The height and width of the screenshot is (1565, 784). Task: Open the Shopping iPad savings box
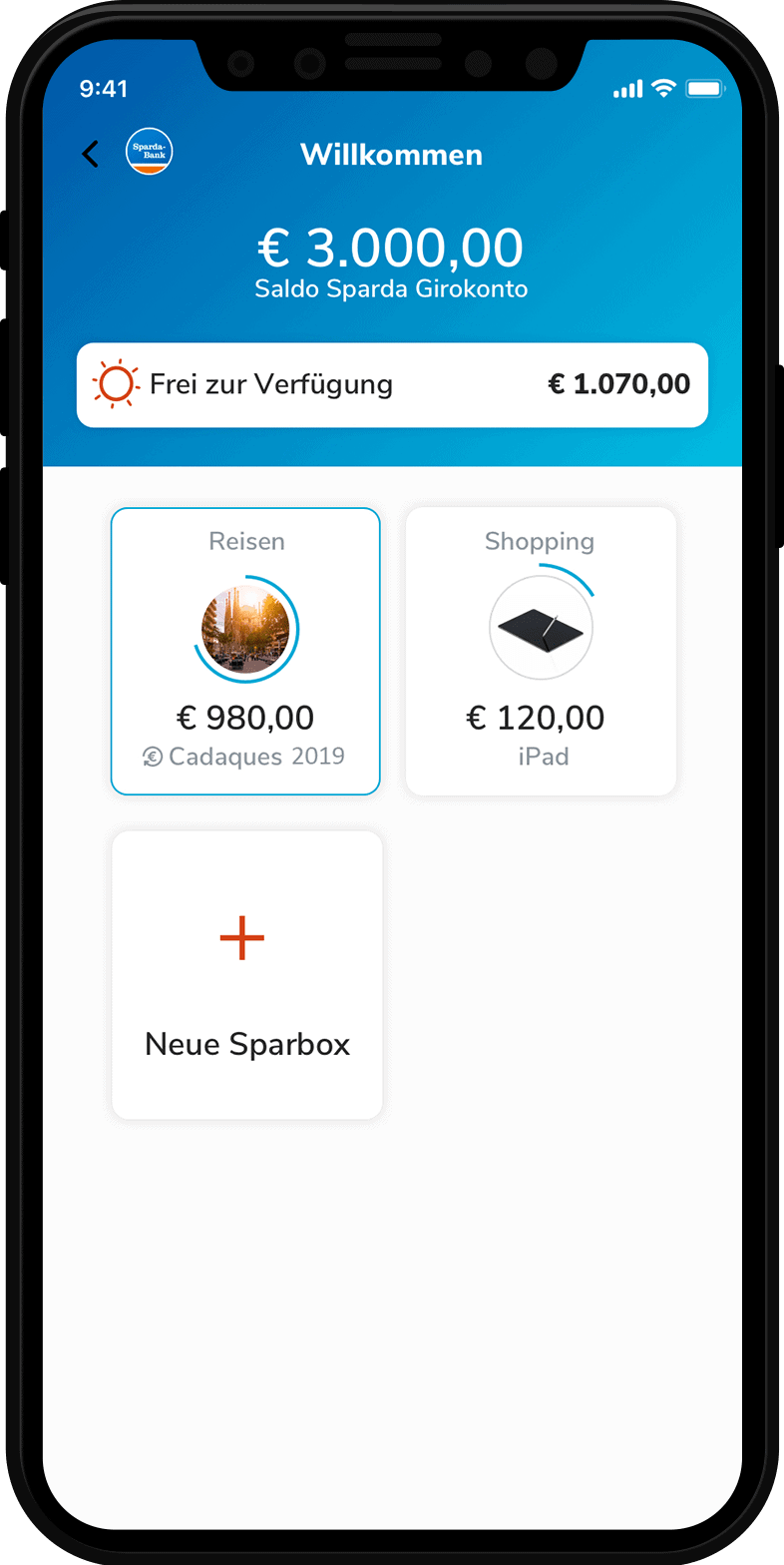(541, 651)
